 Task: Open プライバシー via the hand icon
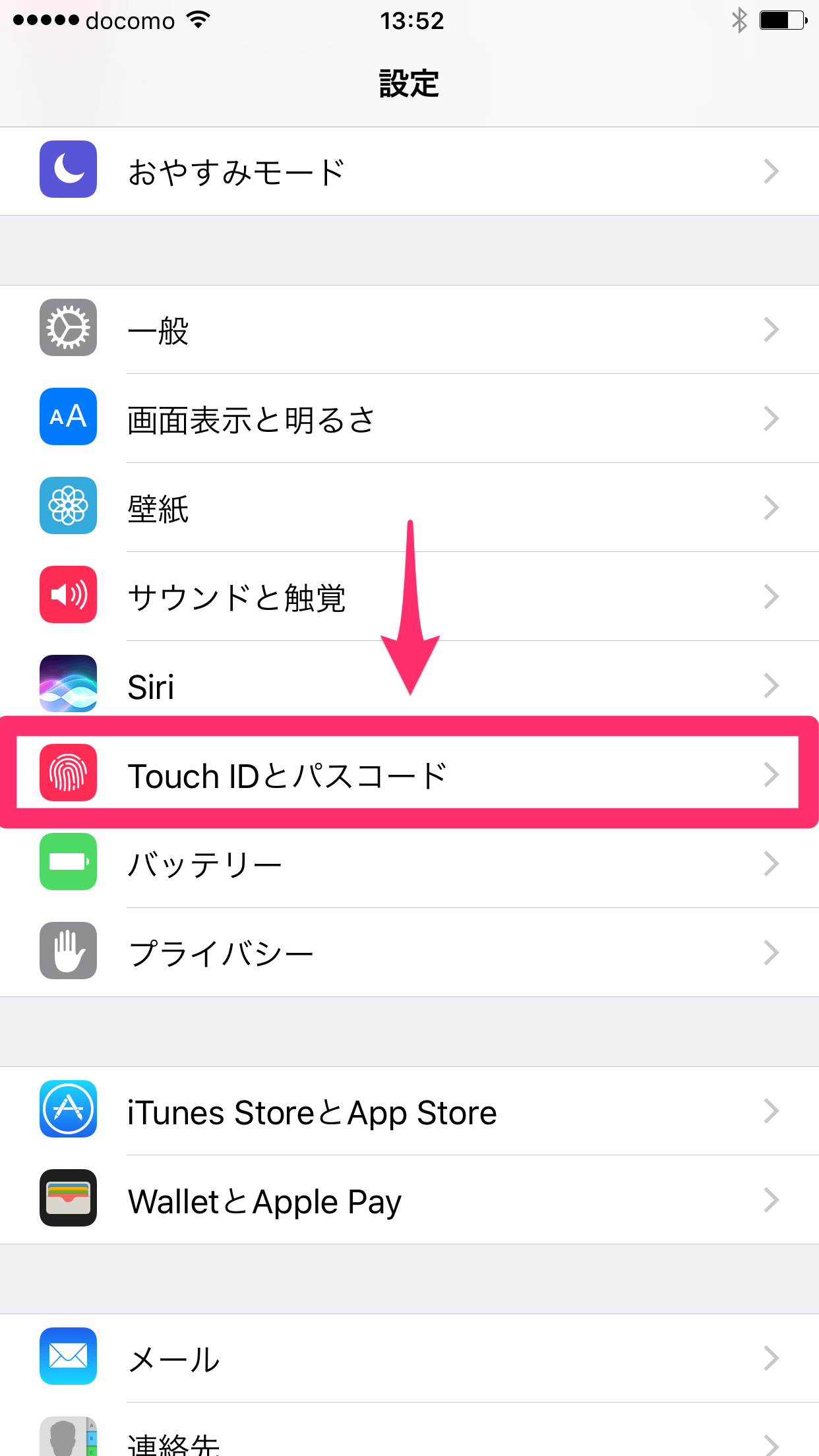tap(68, 952)
